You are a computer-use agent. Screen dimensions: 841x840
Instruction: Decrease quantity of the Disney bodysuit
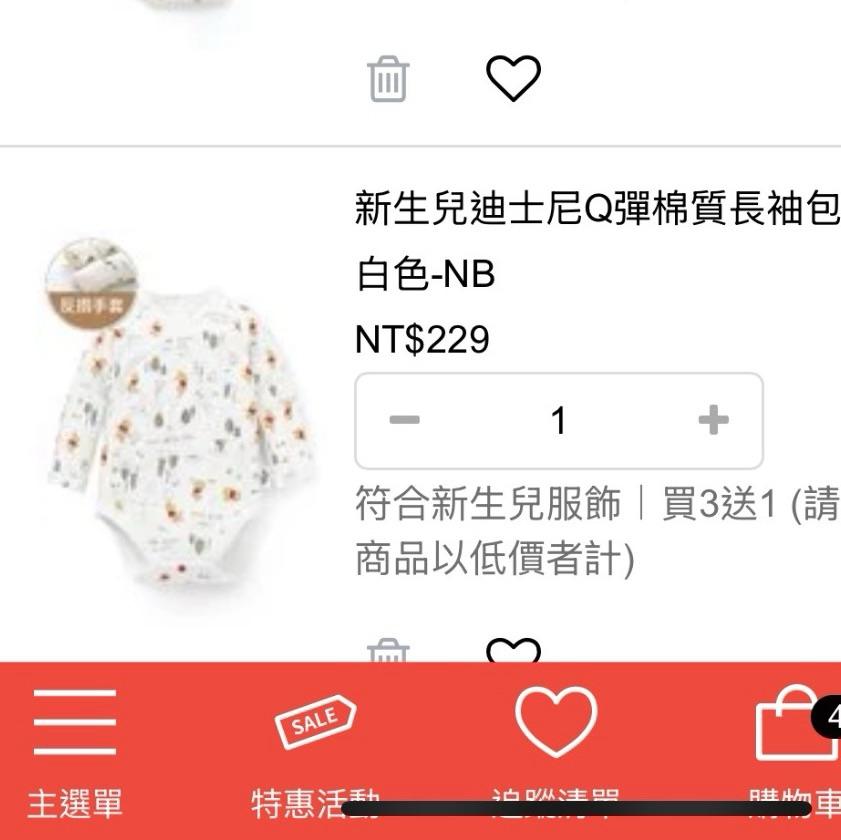pos(405,420)
